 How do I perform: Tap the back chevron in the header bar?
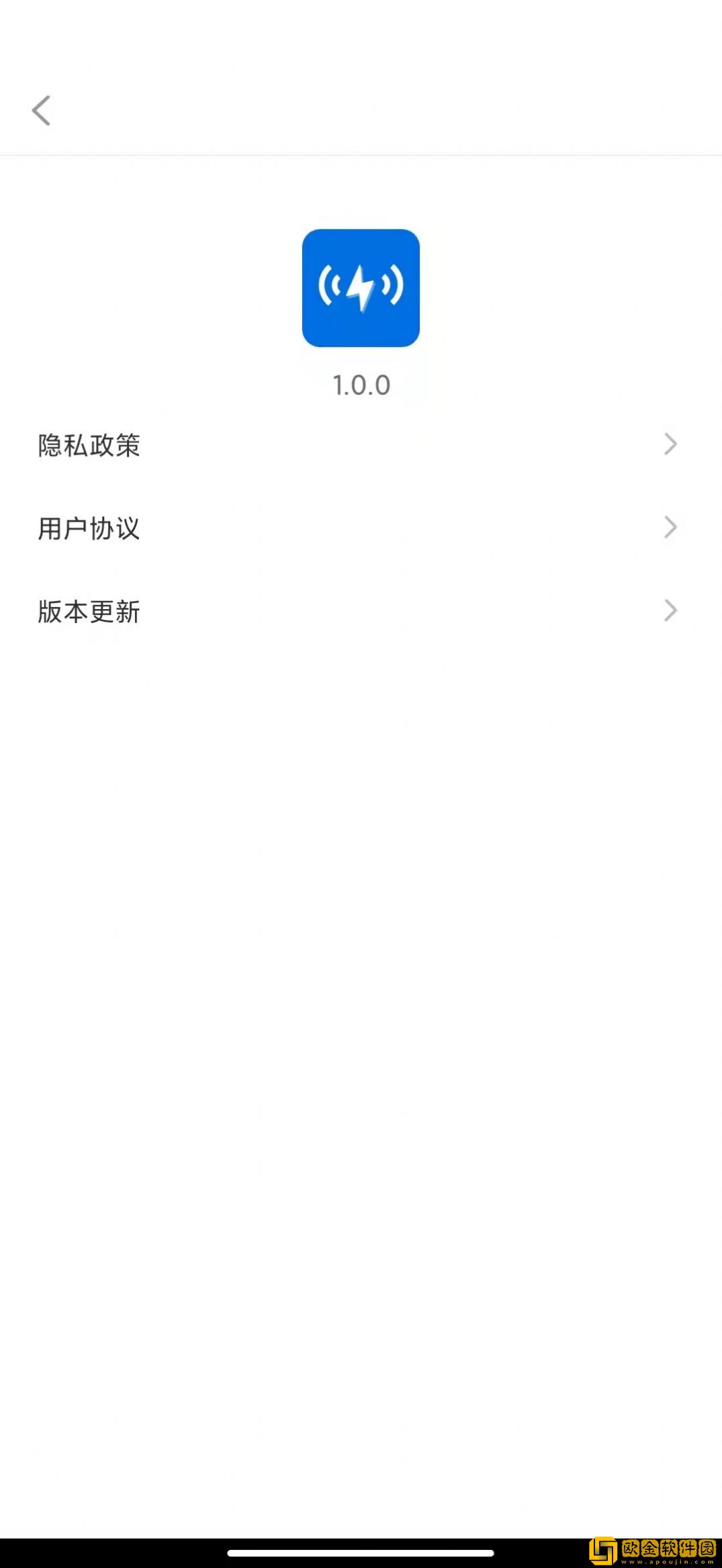coord(42,110)
